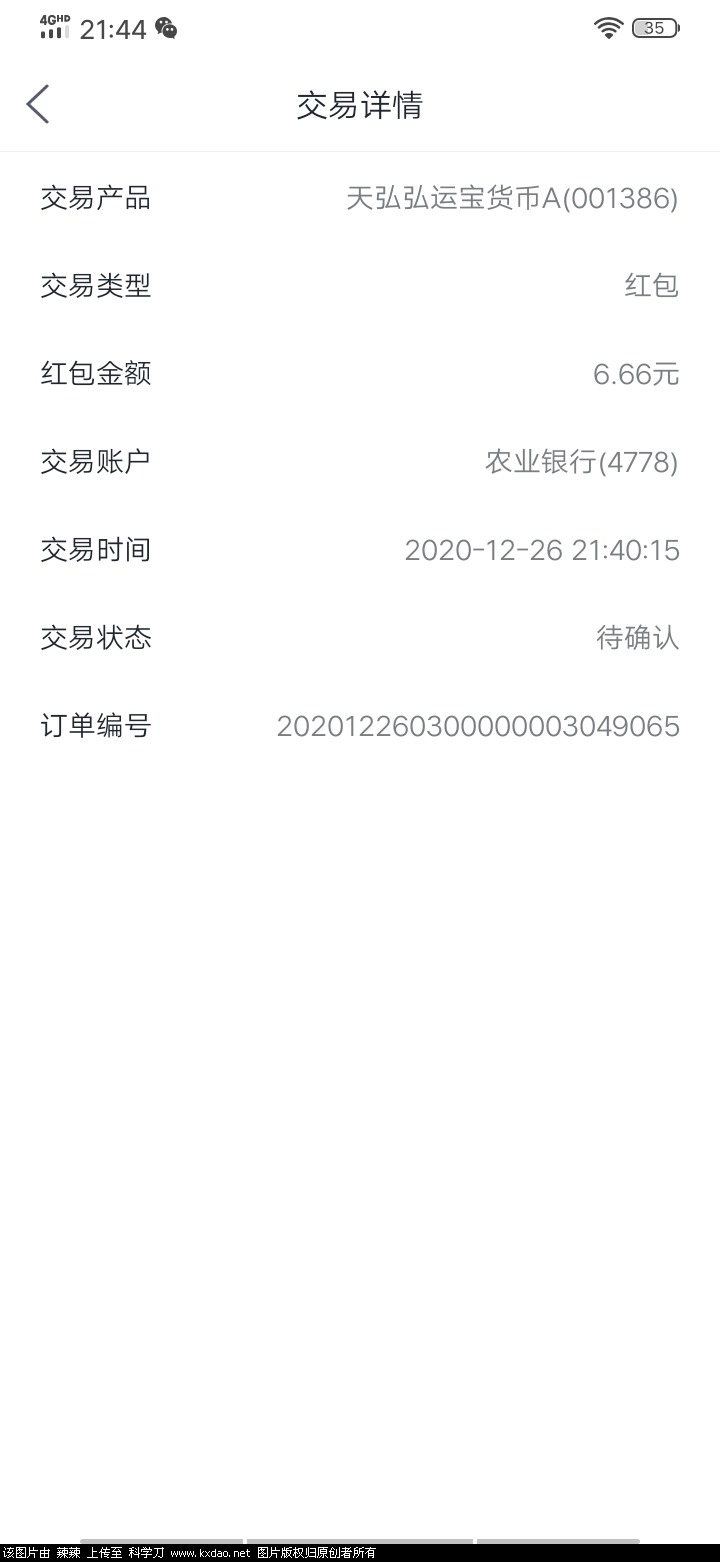Tap the 红包 transaction type value
The width and height of the screenshot is (720, 1562).
651,287
